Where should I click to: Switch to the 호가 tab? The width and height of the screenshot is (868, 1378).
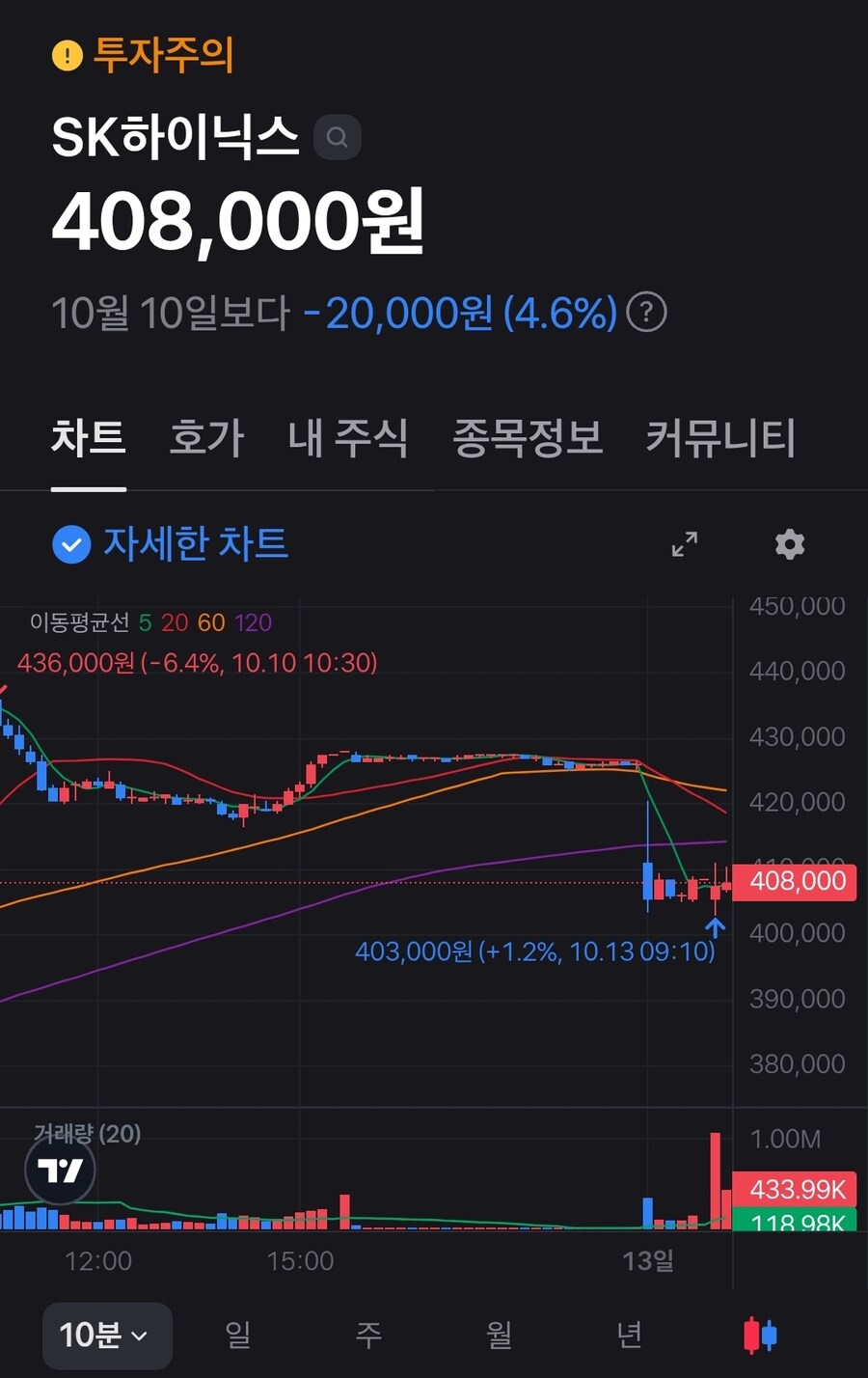click(x=206, y=438)
